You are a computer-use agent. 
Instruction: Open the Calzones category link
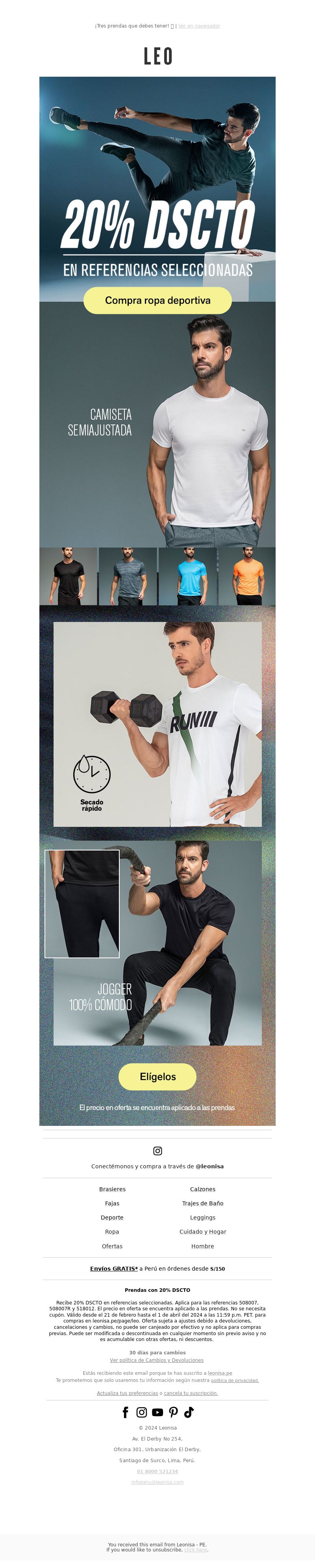tap(202, 1189)
